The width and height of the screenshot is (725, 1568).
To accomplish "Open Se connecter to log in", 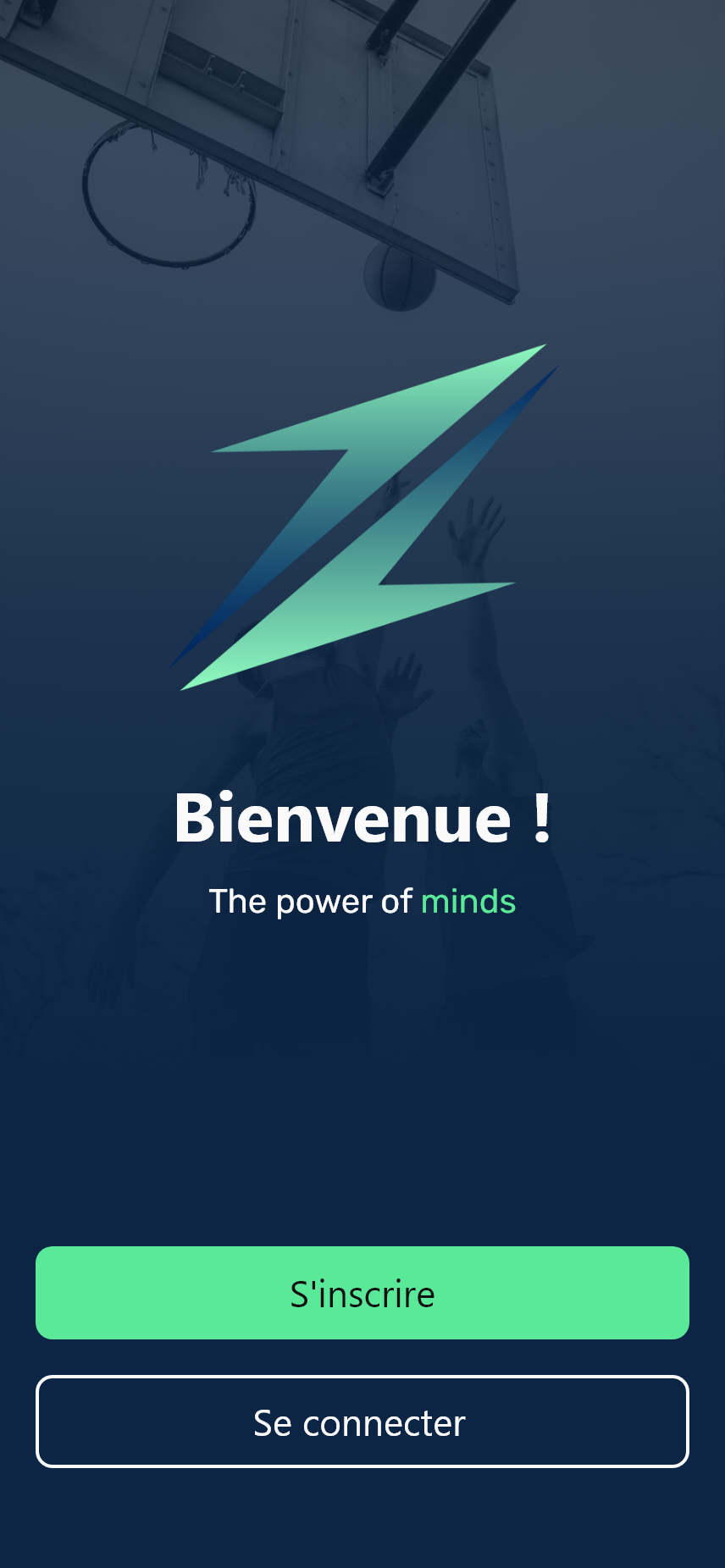I will tap(362, 1422).
